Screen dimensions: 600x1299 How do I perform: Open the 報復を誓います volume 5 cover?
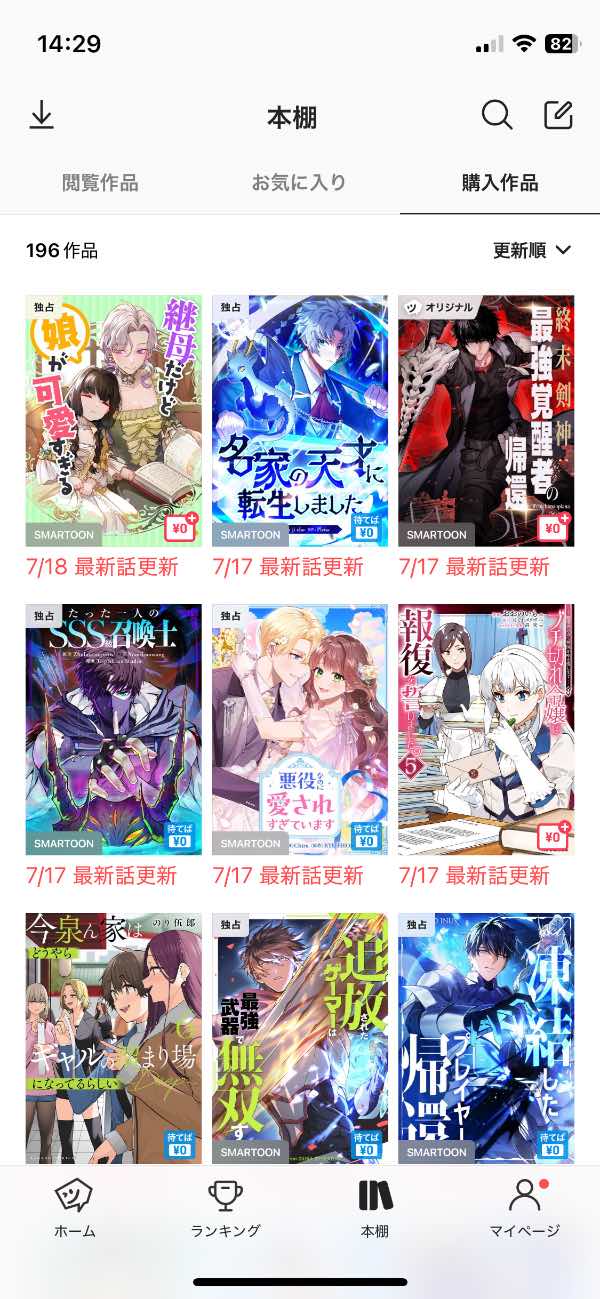(486, 729)
